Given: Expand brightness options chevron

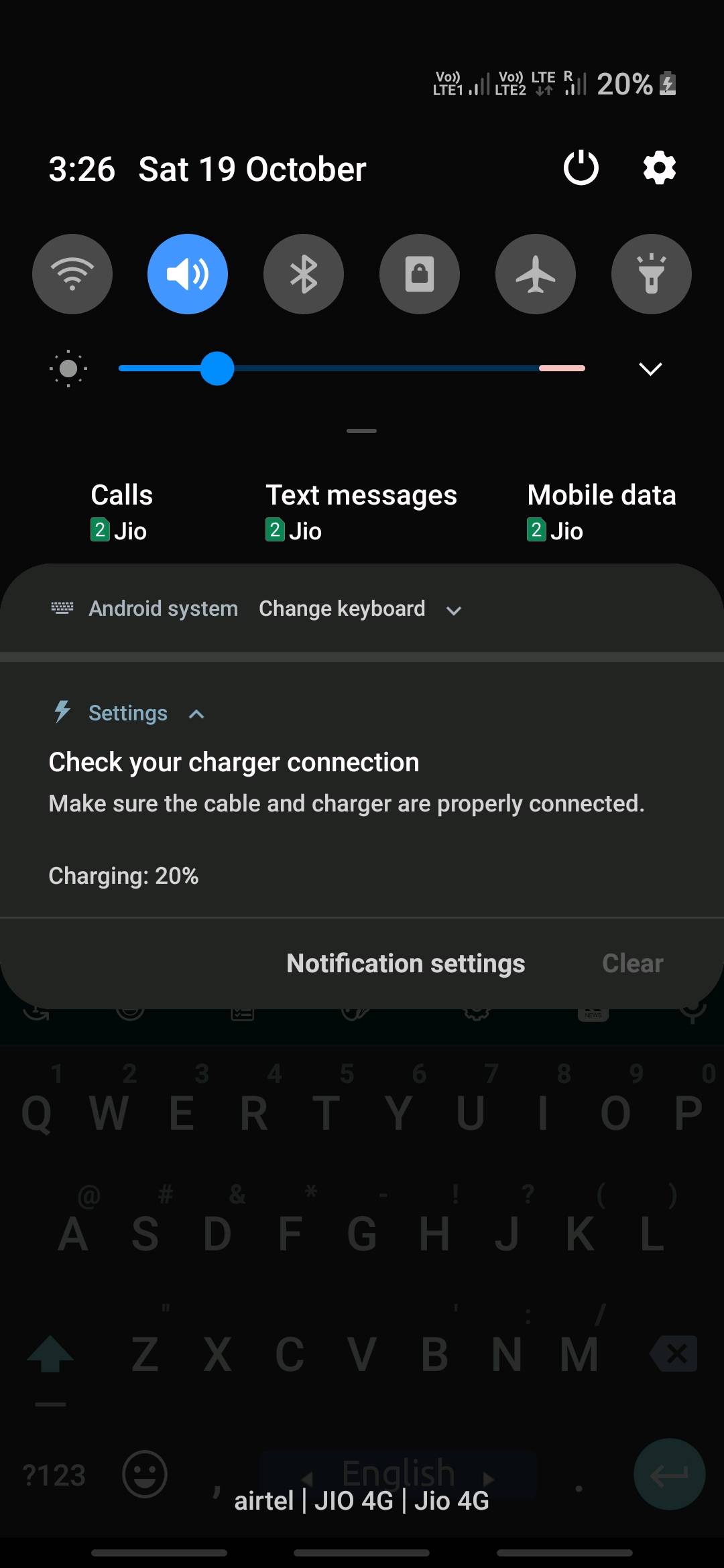Looking at the screenshot, I should point(650,369).
